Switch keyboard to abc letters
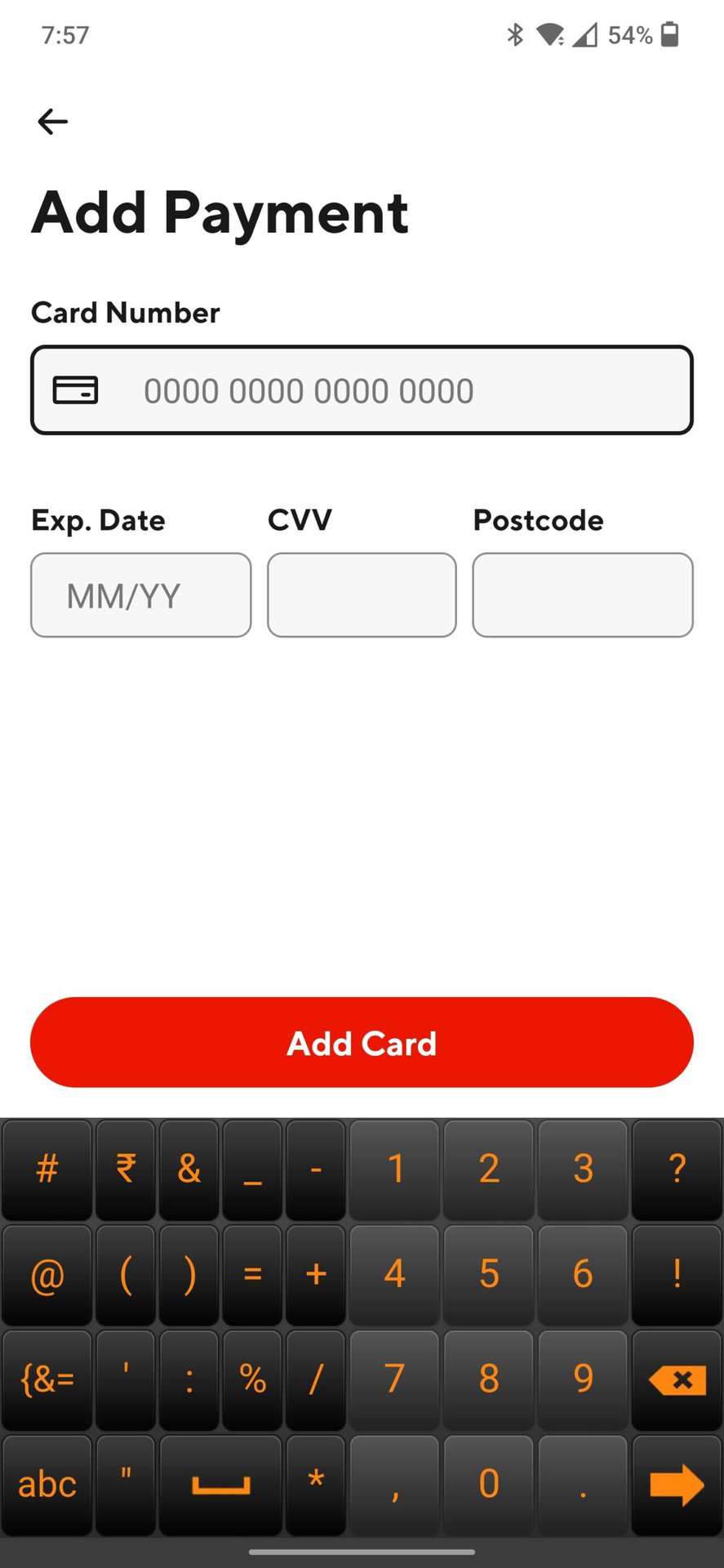 tap(47, 1484)
